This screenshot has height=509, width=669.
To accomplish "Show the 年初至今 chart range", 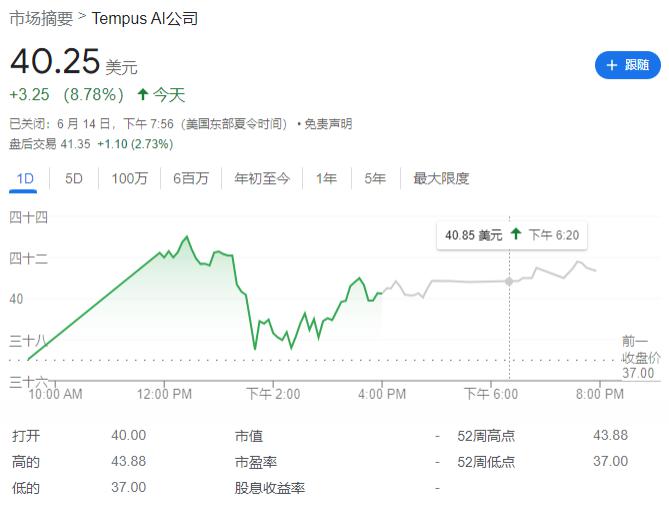I will (262, 178).
